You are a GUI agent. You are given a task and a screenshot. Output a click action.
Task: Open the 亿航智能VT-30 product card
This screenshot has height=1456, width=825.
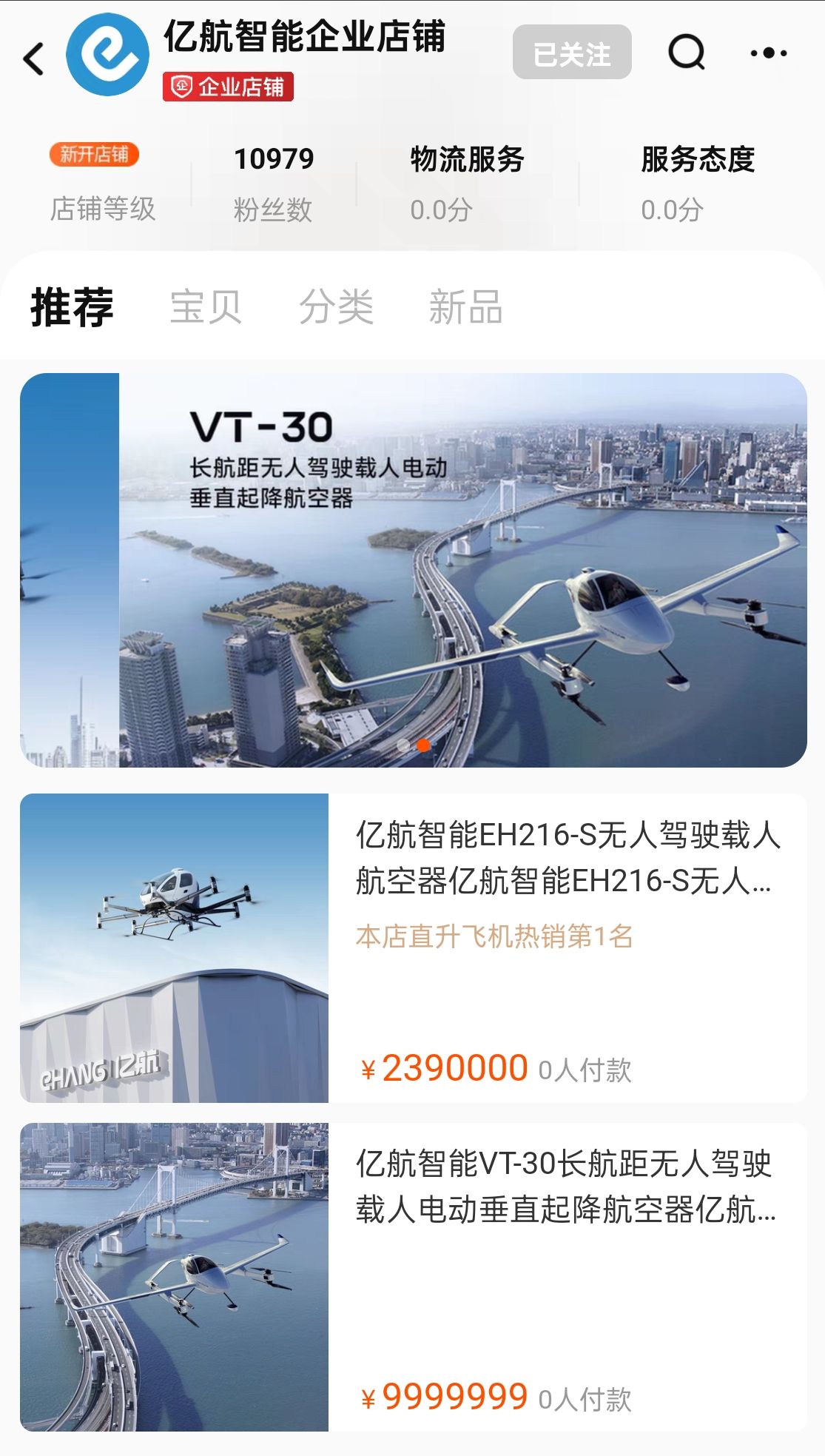point(414,1277)
